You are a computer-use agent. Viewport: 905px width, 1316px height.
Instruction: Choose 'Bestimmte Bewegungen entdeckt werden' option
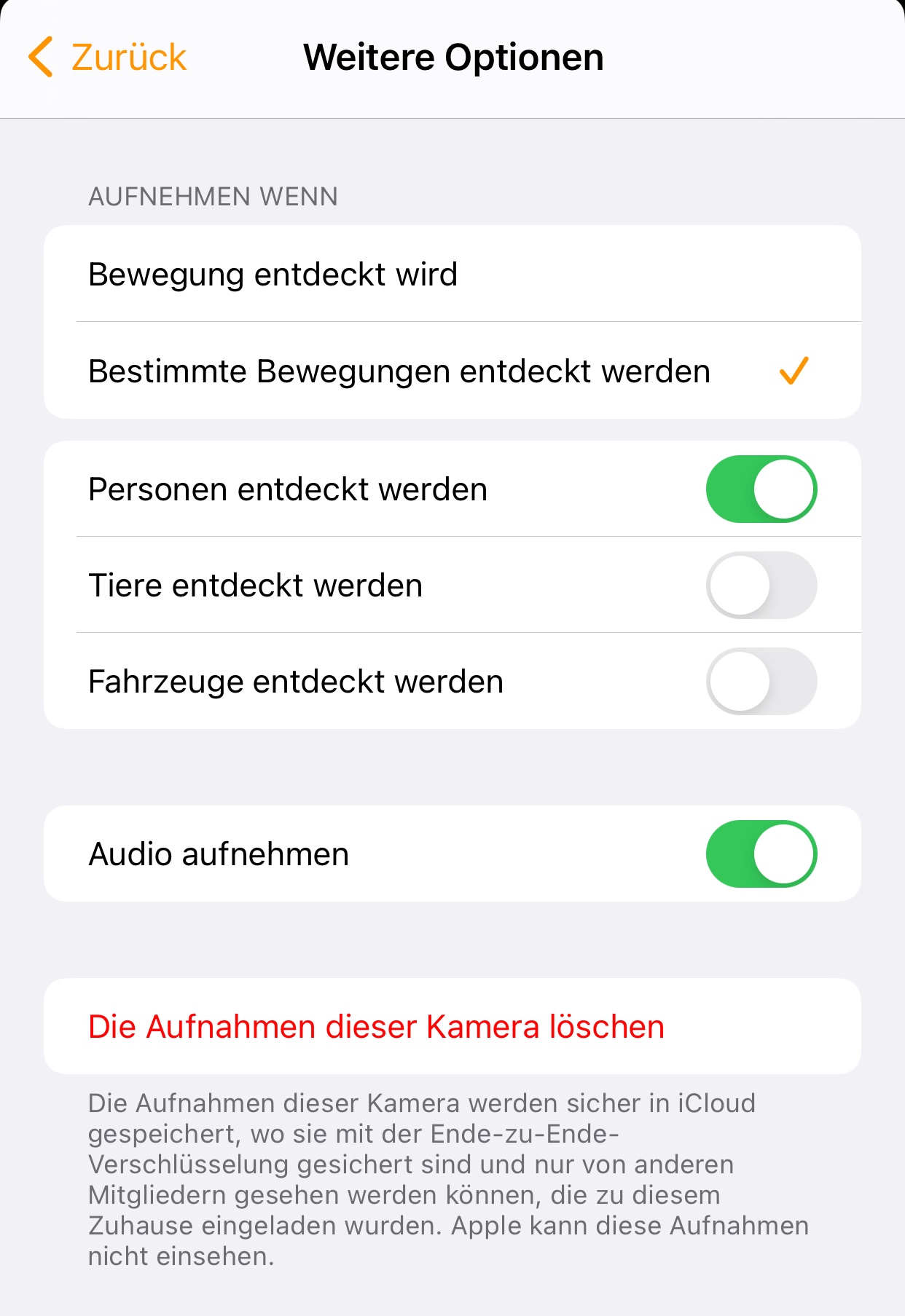click(x=452, y=371)
